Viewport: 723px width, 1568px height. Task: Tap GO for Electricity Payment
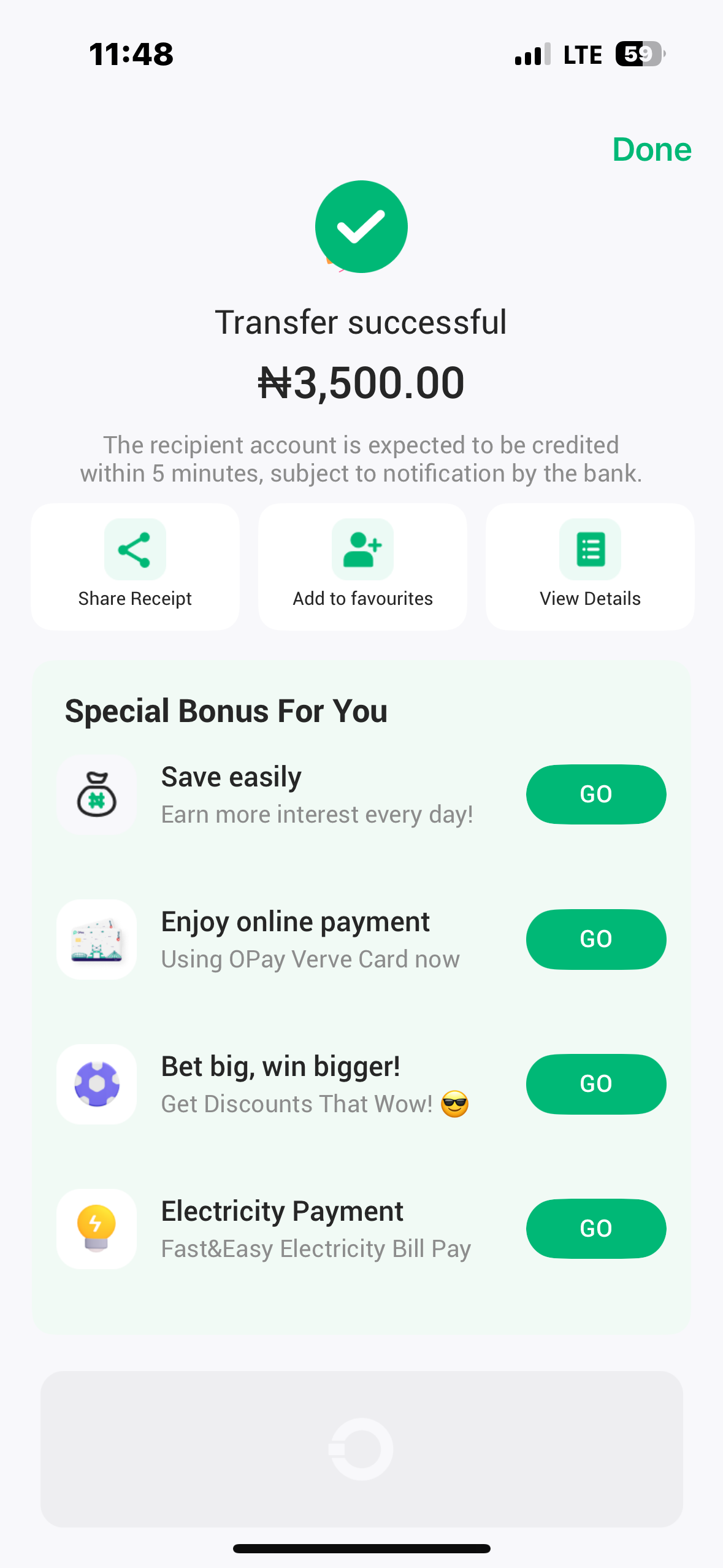pyautogui.click(x=595, y=1228)
